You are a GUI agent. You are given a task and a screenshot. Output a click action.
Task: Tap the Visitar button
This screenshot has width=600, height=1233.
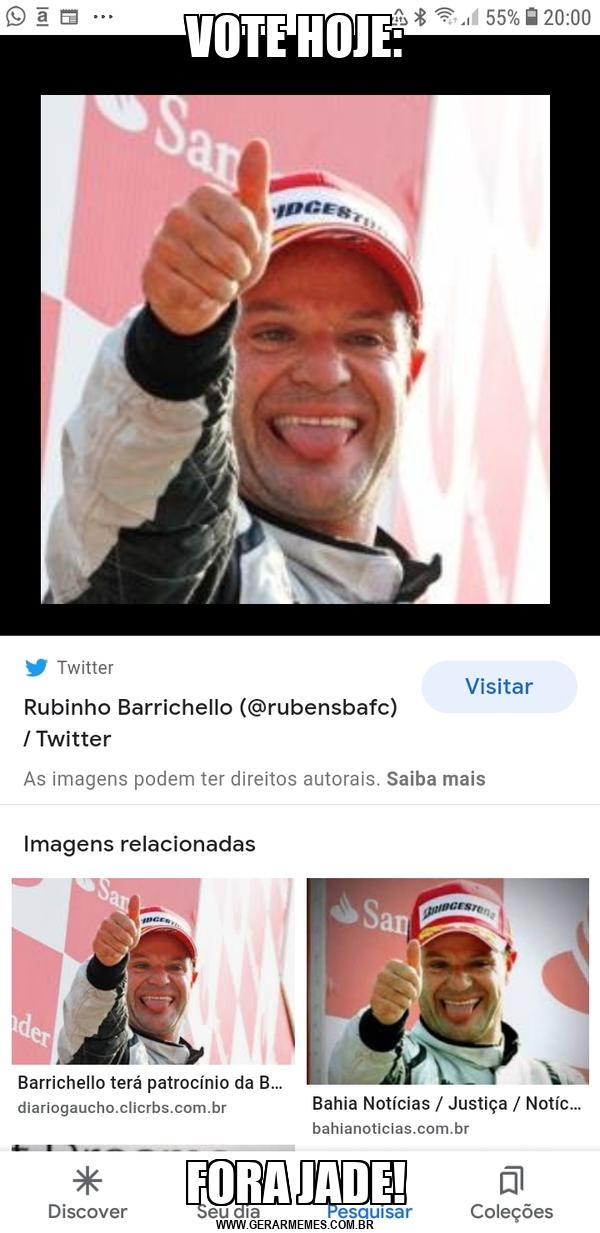(x=499, y=686)
